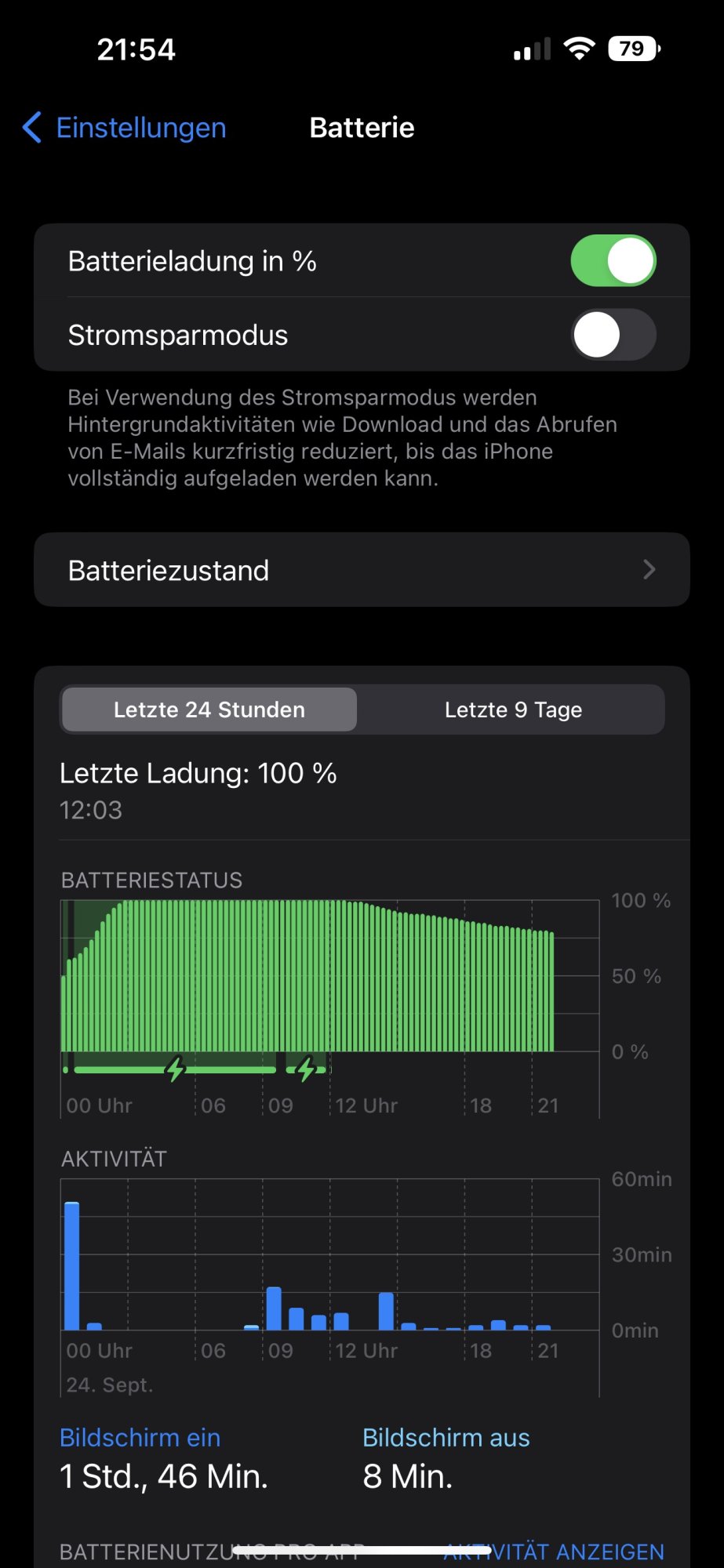The height and width of the screenshot is (1568, 724).
Task: Disable the Batterieladung in % switch
Action: pos(613,261)
